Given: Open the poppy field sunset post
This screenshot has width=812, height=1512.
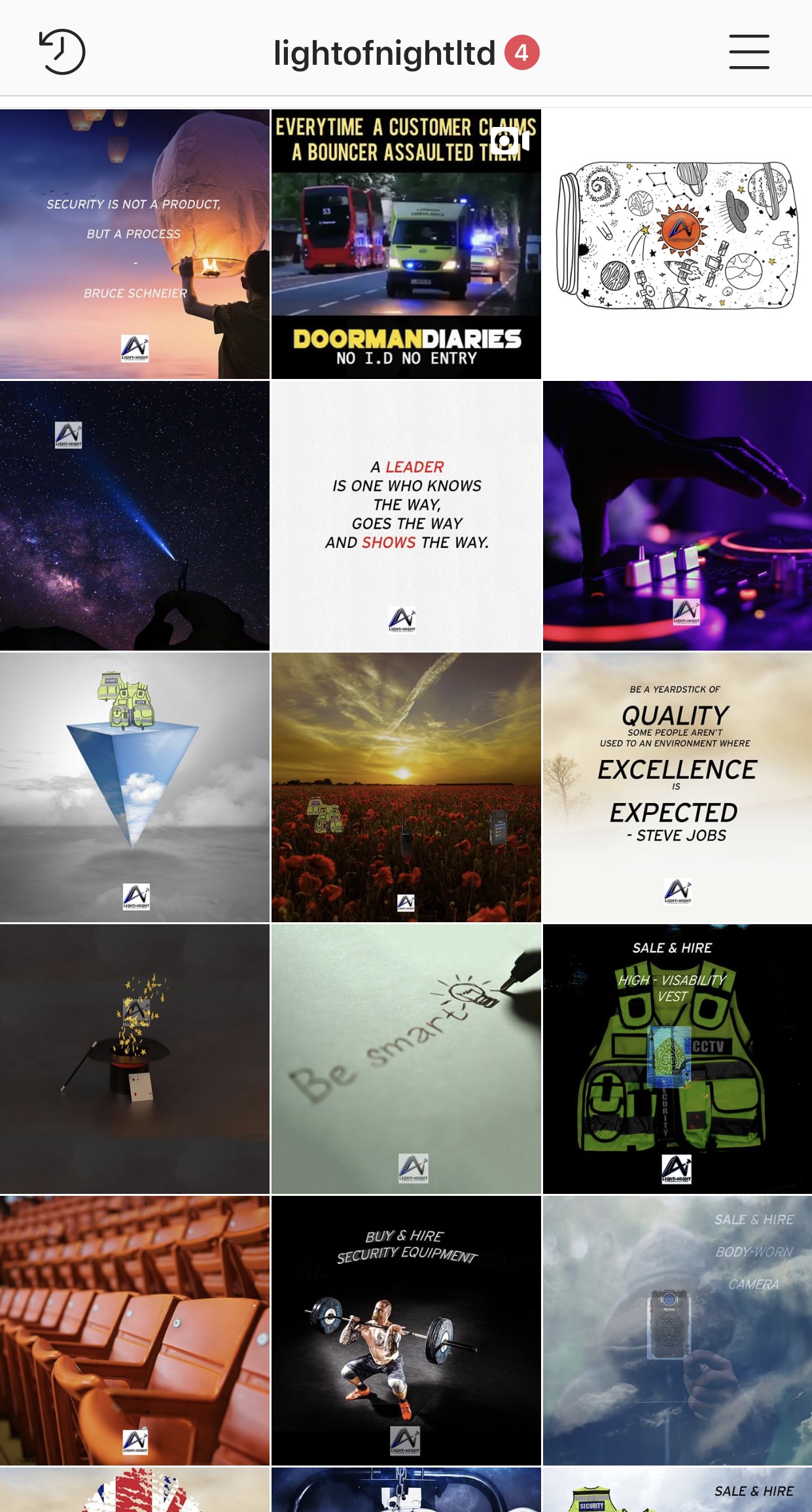Looking at the screenshot, I should (x=406, y=787).
